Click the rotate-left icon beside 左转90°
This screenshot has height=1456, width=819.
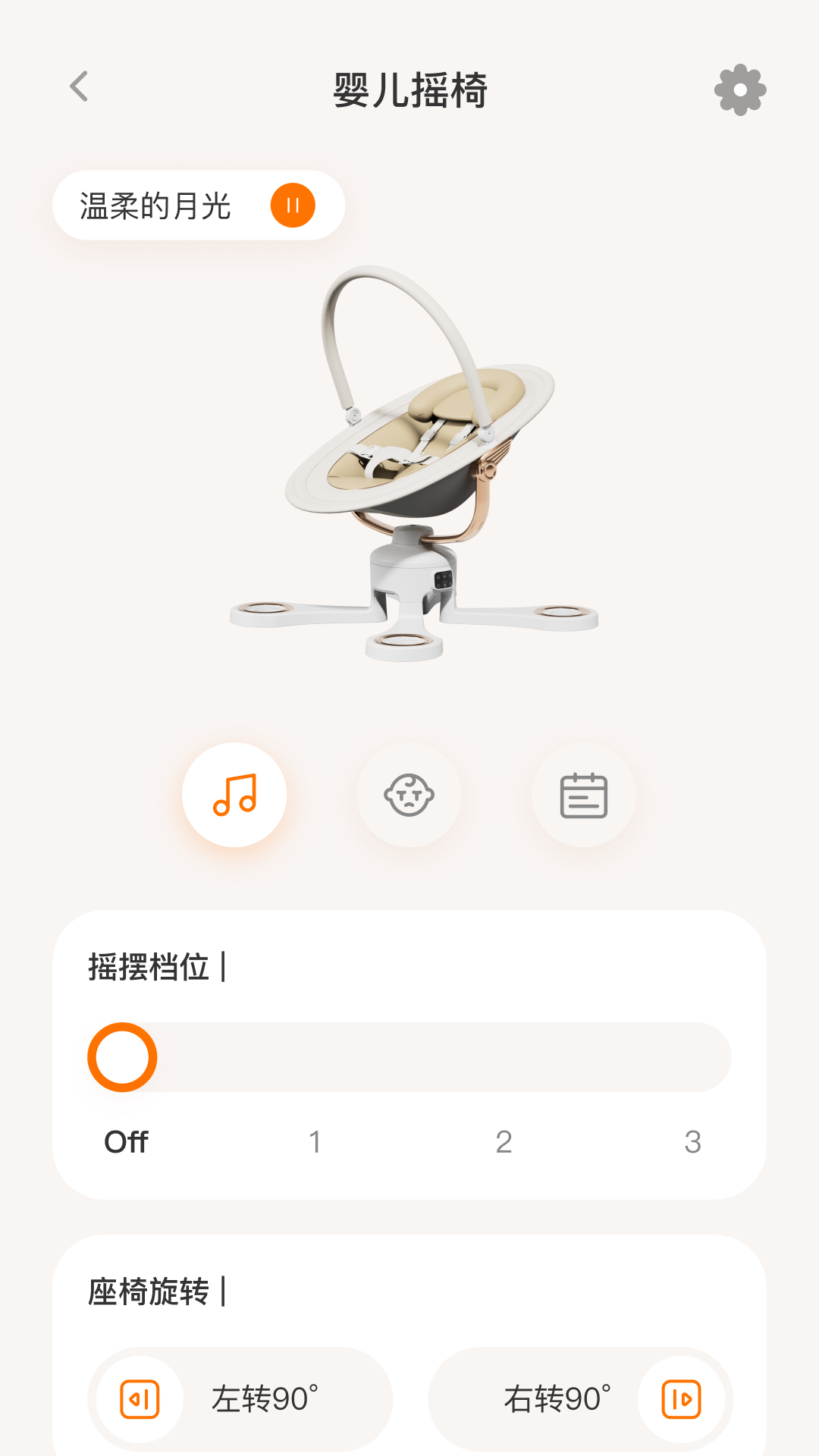(x=140, y=1399)
